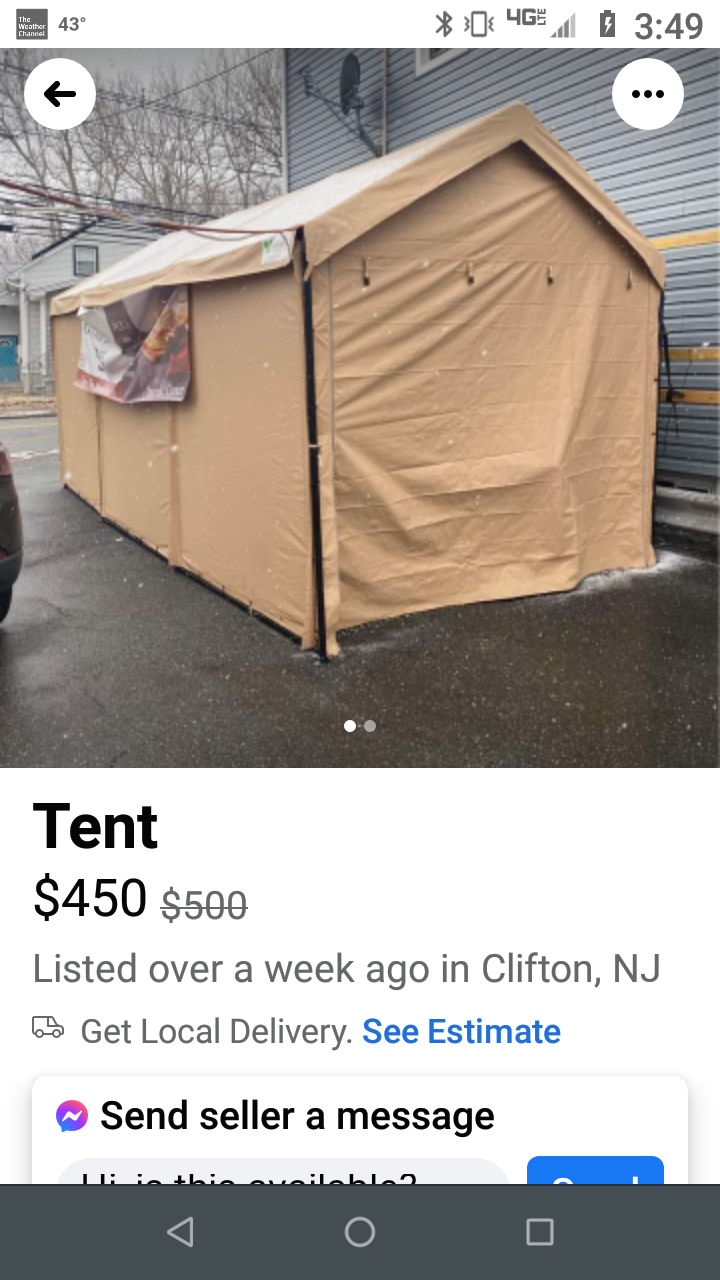Open the recent apps overview

540,1232
